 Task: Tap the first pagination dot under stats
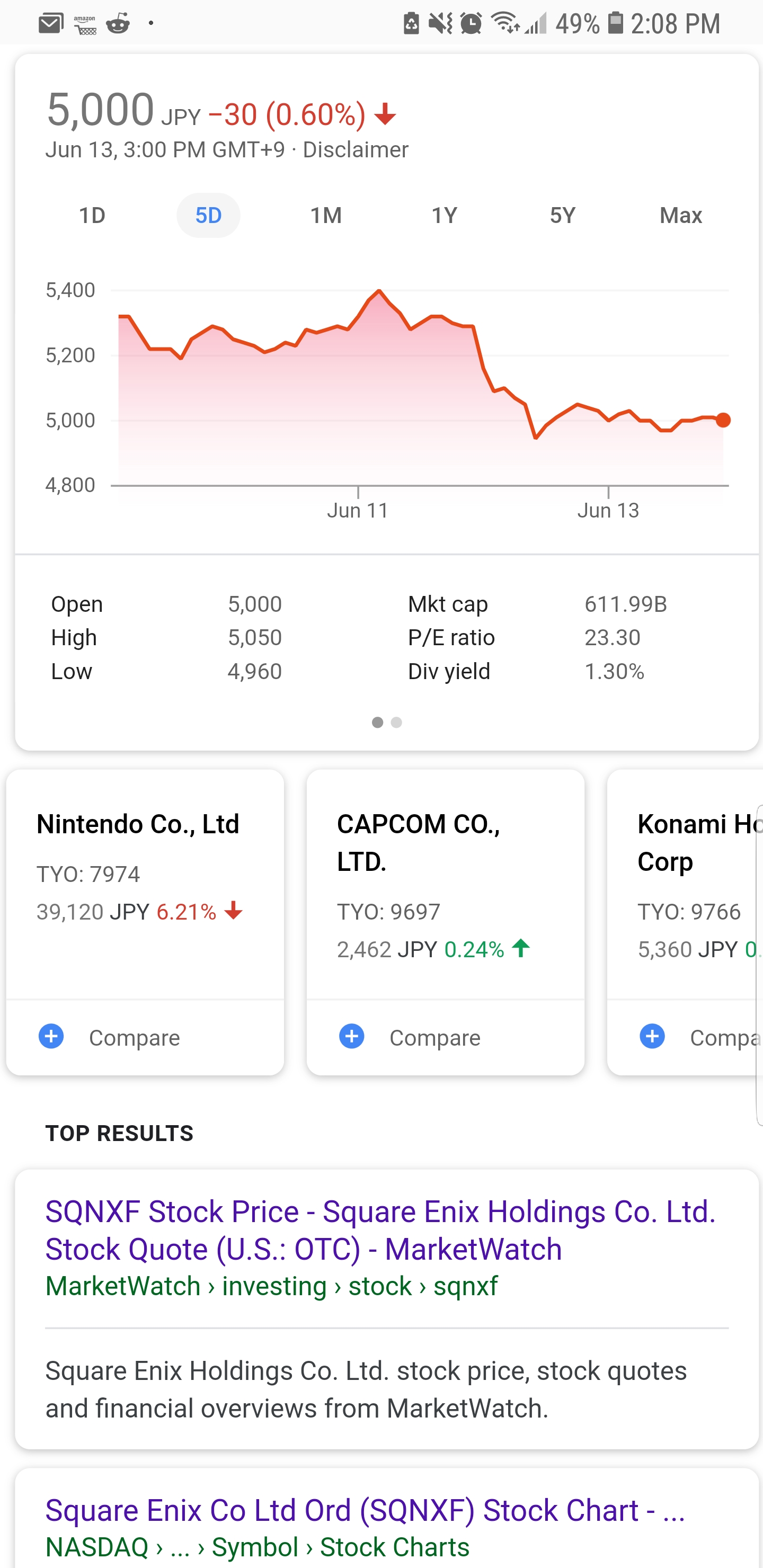point(378,723)
